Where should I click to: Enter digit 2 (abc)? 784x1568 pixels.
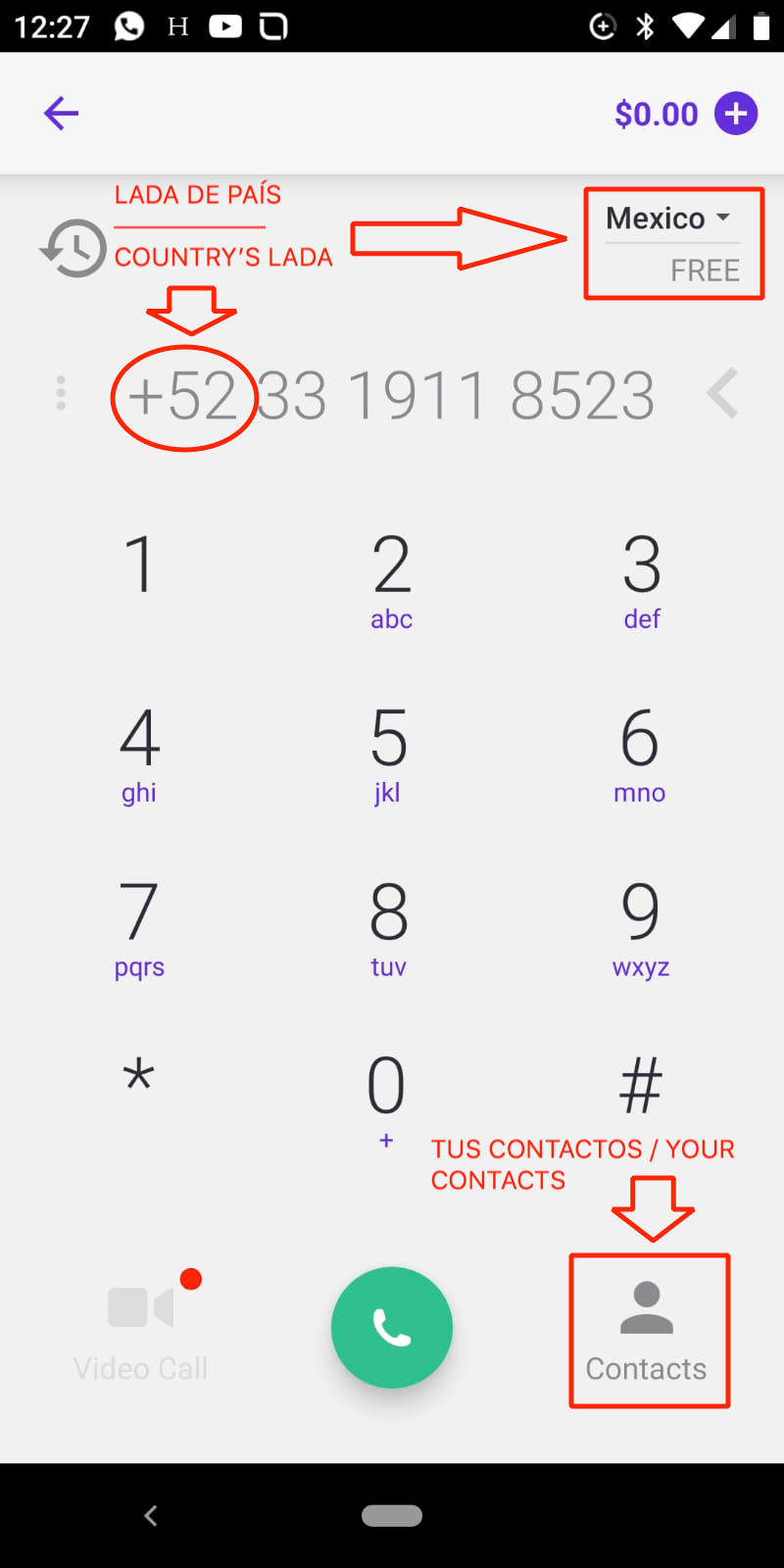391,580
